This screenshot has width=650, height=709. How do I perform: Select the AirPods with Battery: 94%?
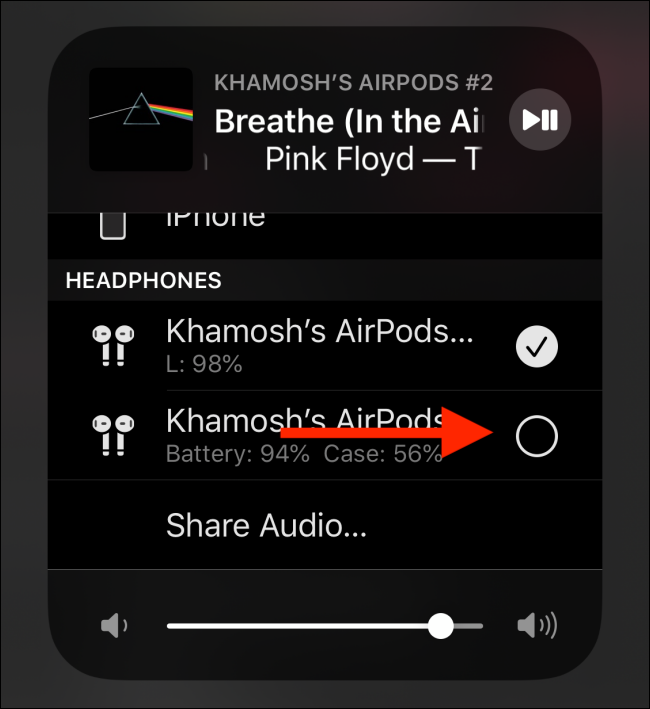tap(537, 436)
